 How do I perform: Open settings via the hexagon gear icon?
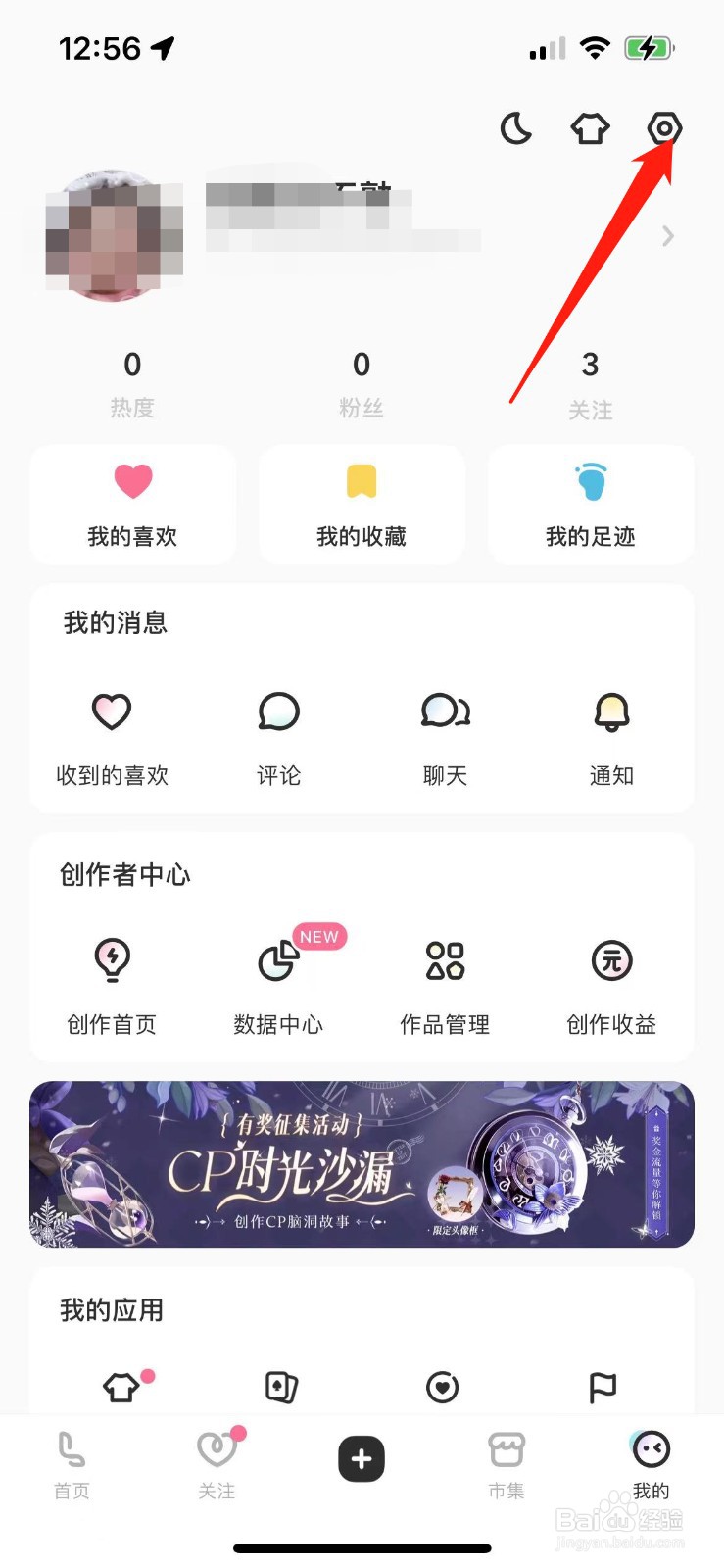(664, 128)
